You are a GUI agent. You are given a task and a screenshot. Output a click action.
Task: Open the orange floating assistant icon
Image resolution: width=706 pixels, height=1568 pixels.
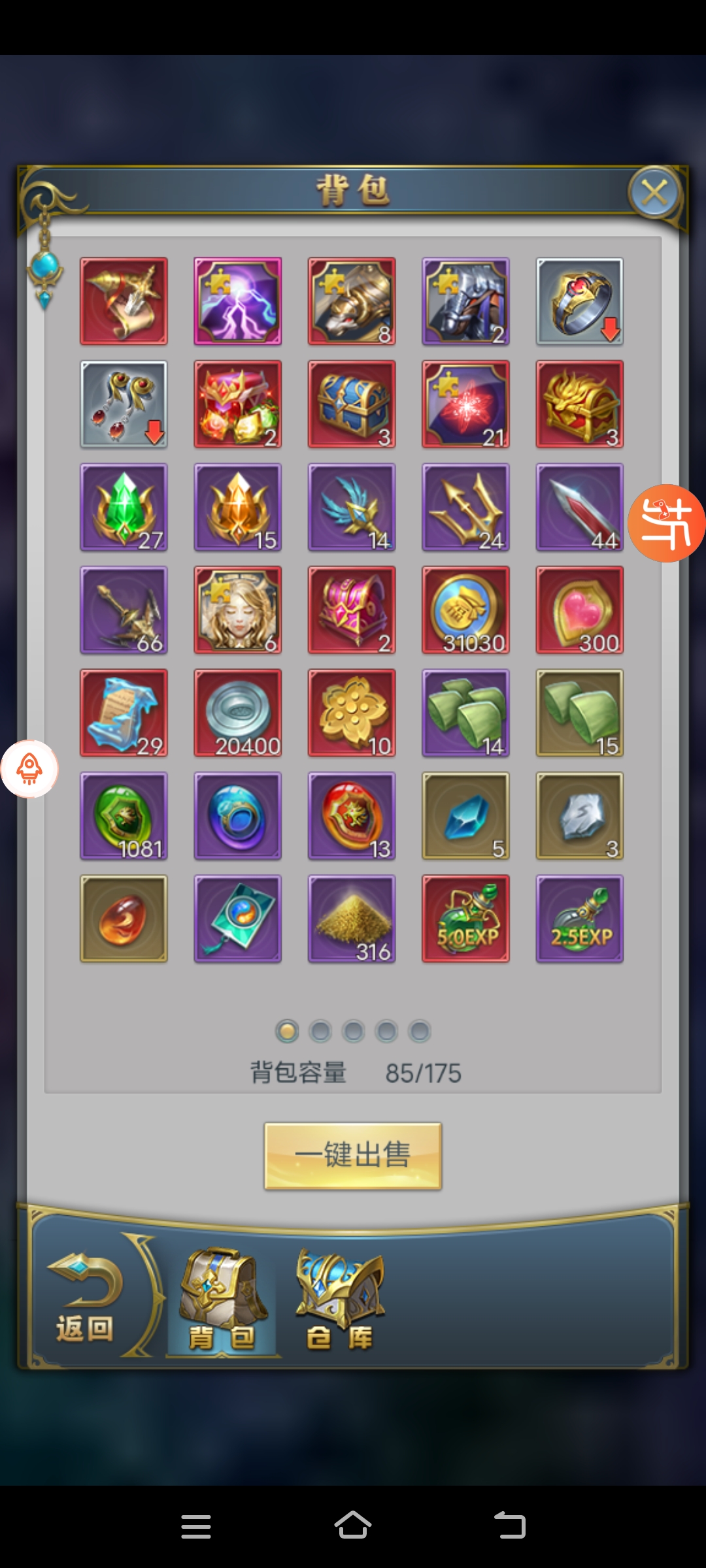click(667, 523)
